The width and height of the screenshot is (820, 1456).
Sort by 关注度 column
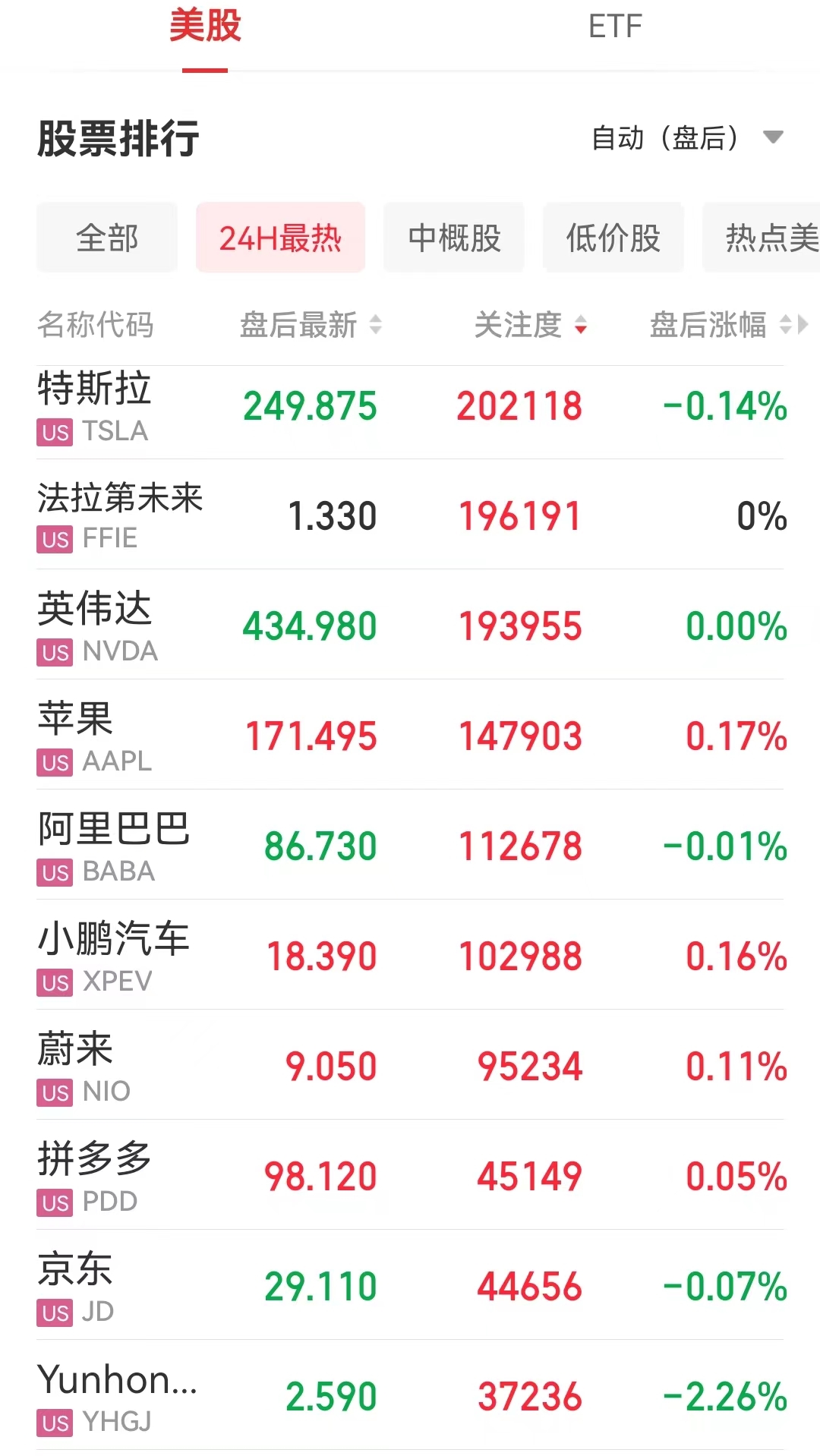pos(531,325)
